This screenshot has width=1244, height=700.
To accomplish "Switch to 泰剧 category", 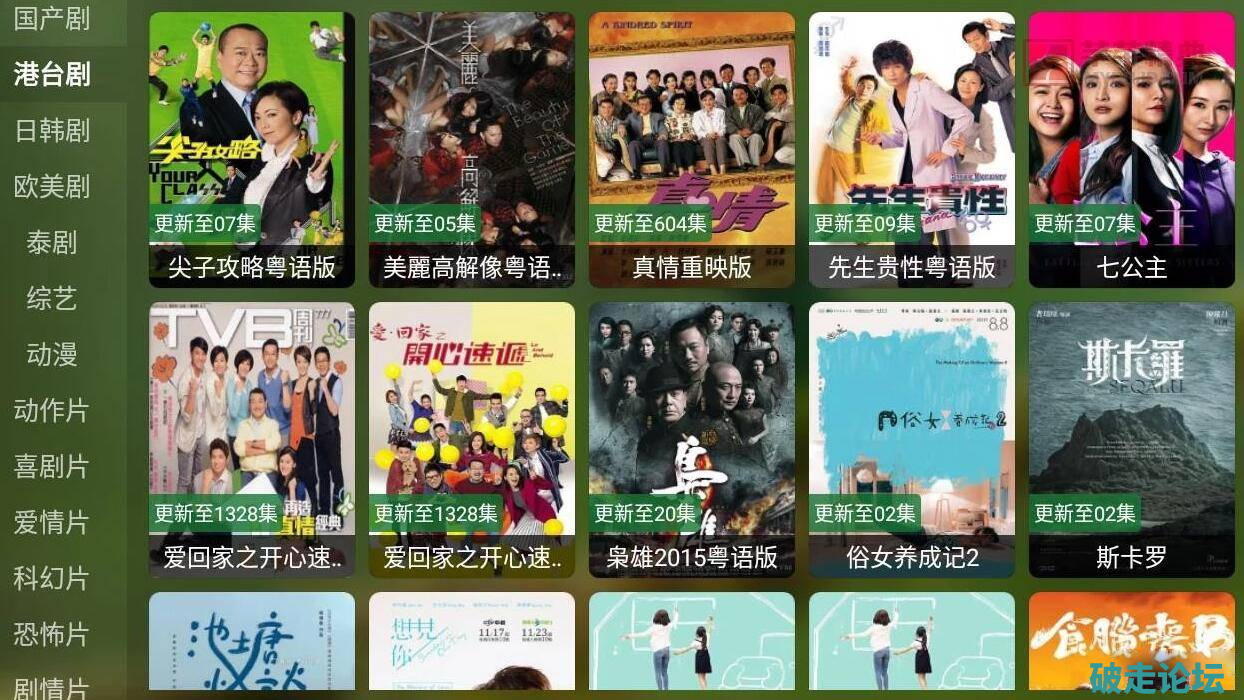I will point(52,242).
